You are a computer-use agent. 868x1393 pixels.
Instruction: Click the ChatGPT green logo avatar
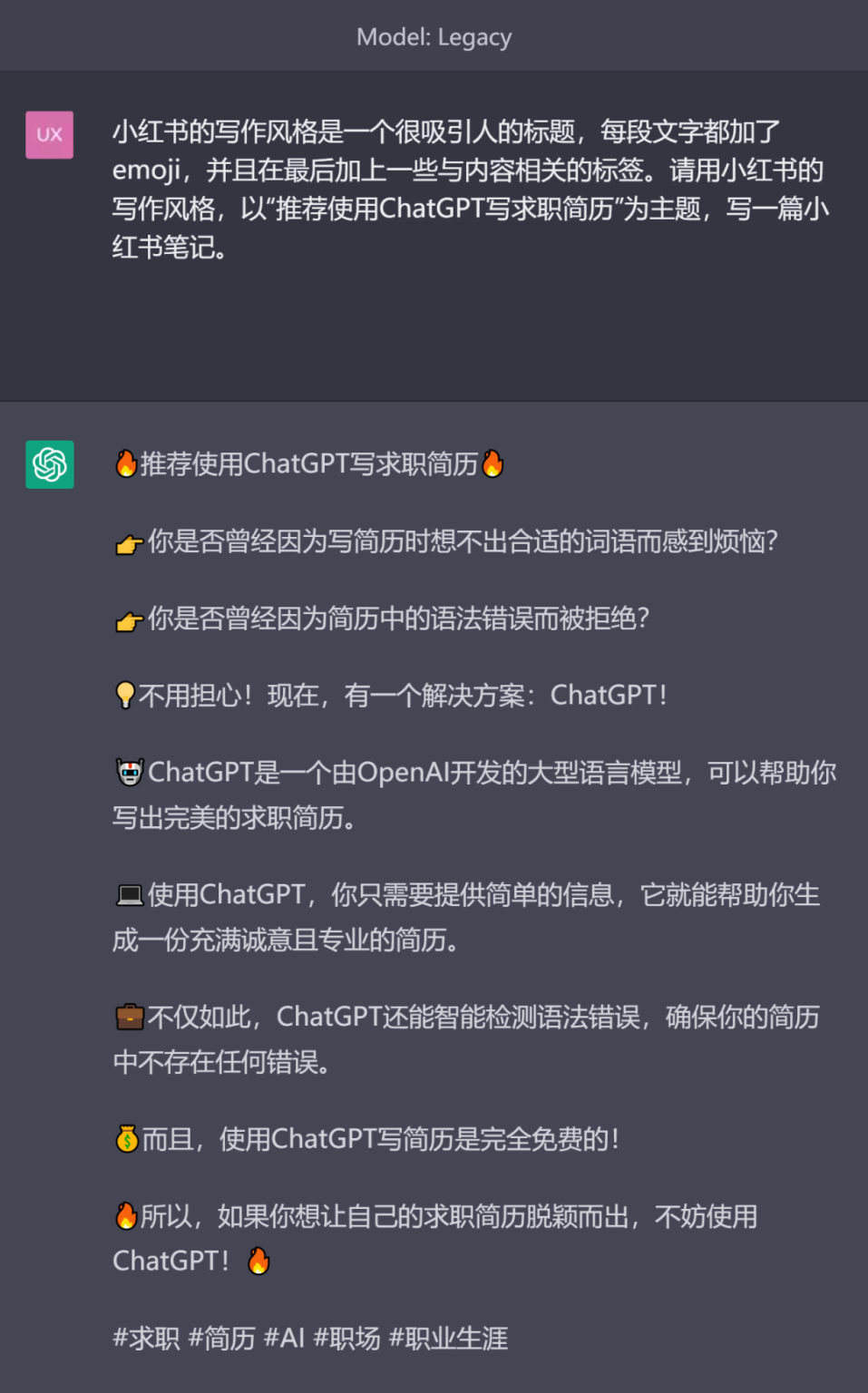click(x=49, y=464)
